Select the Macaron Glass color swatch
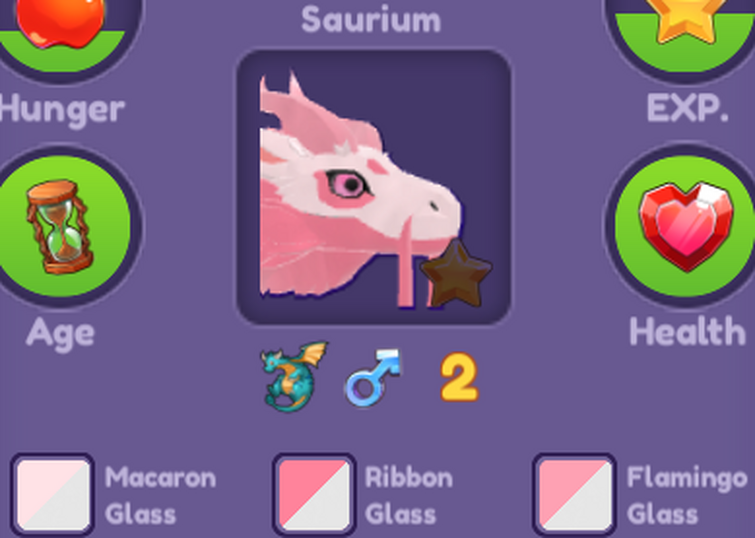 click(53, 494)
